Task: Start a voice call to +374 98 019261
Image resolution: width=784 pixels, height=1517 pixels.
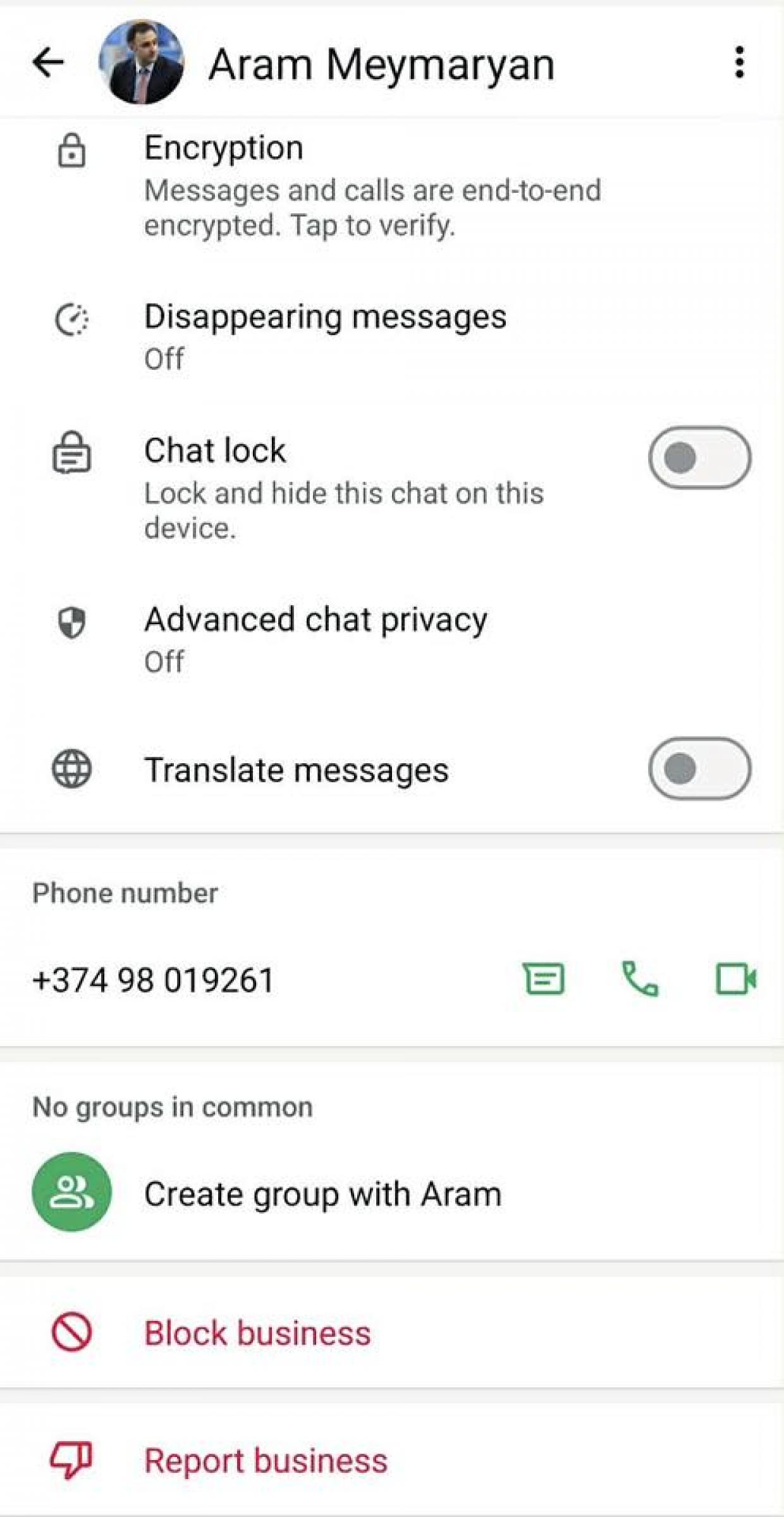Action: [x=640, y=980]
